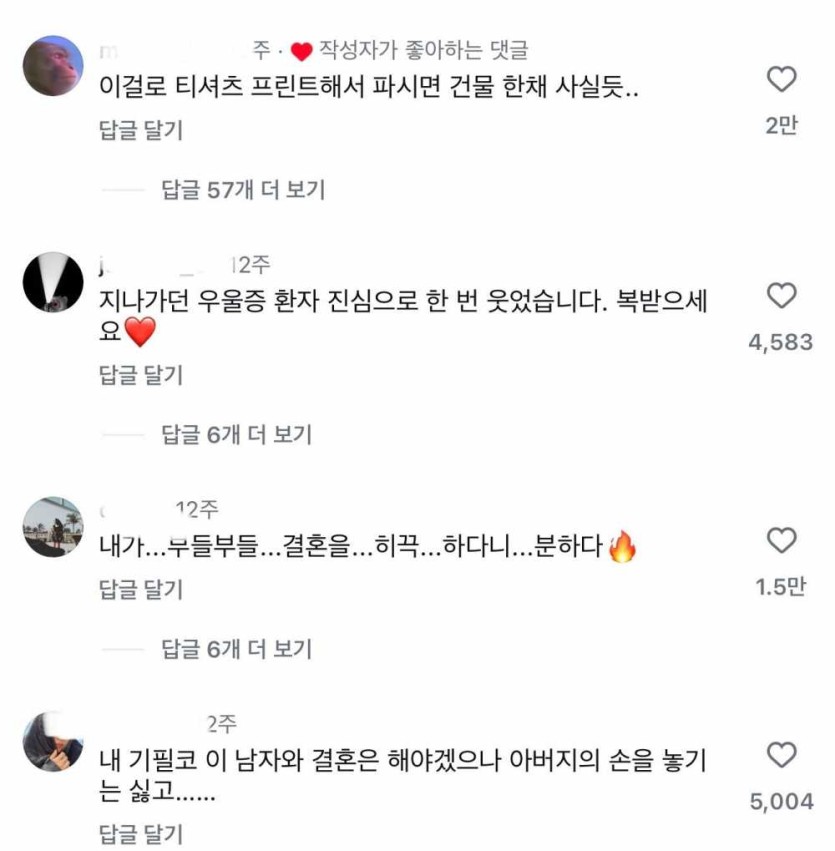Like the comment about printing T-shirts

click(781, 80)
